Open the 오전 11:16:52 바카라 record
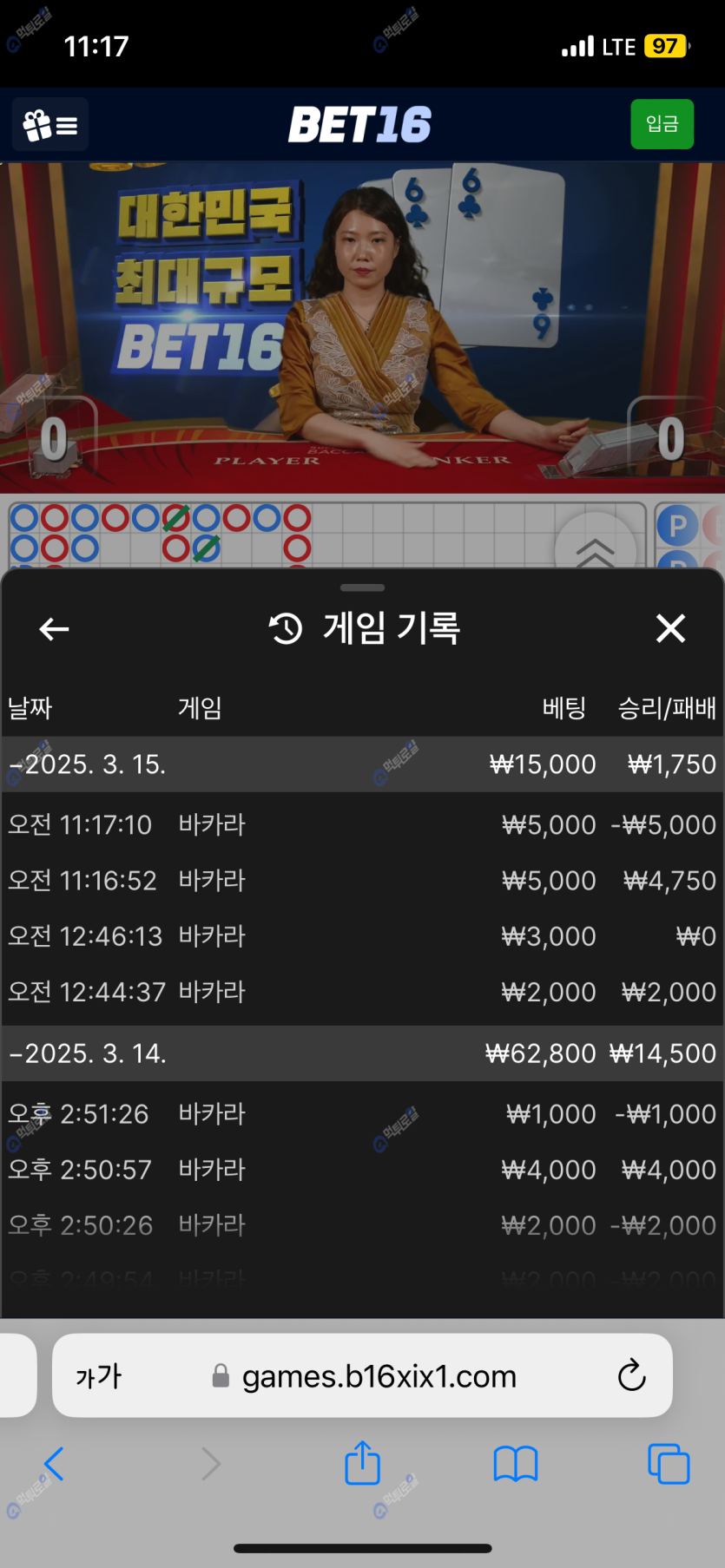Image resolution: width=725 pixels, height=1568 pixels. (x=361, y=881)
